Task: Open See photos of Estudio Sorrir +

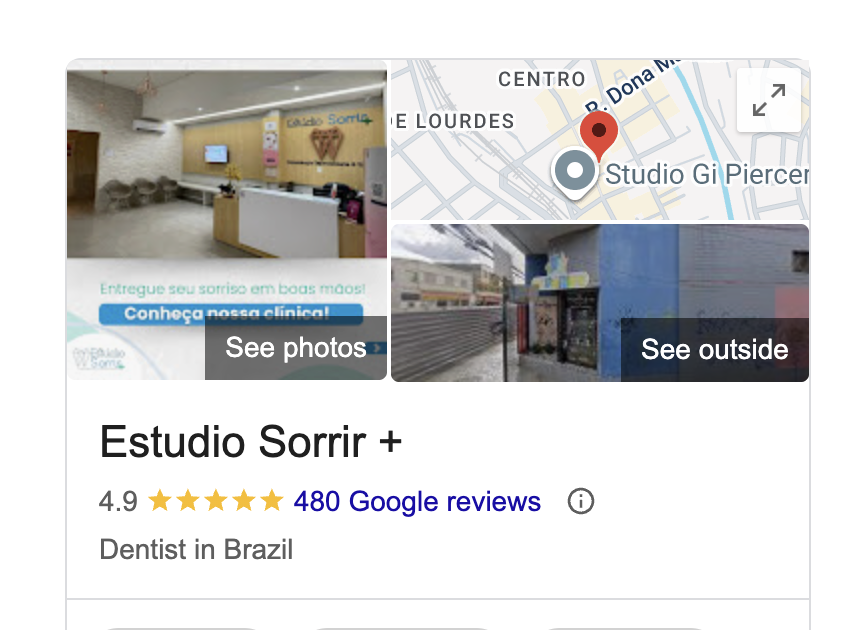Action: [296, 347]
